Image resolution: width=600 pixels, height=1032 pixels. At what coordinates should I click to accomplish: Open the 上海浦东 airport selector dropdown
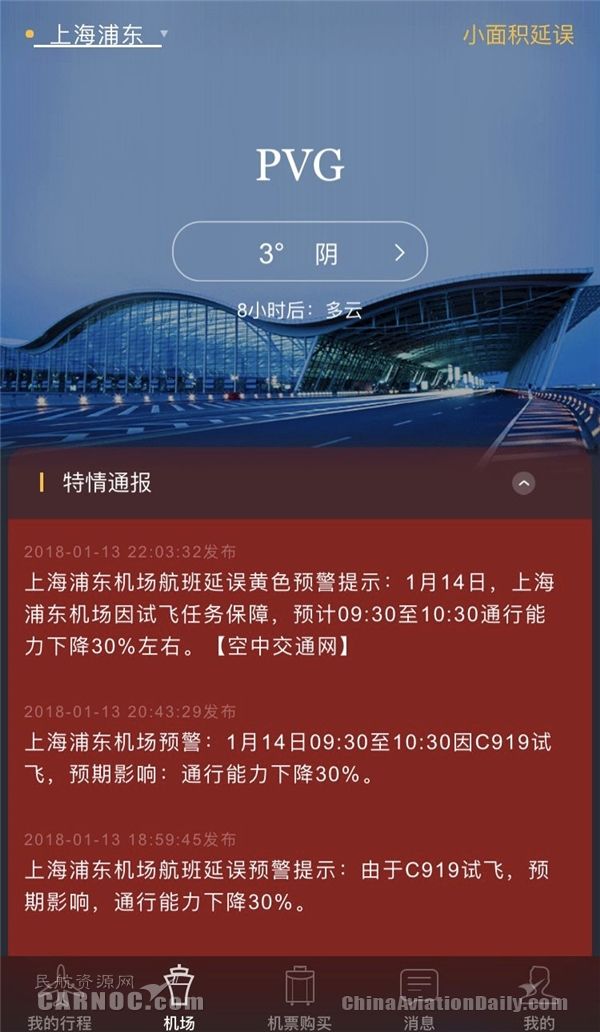coord(100,36)
